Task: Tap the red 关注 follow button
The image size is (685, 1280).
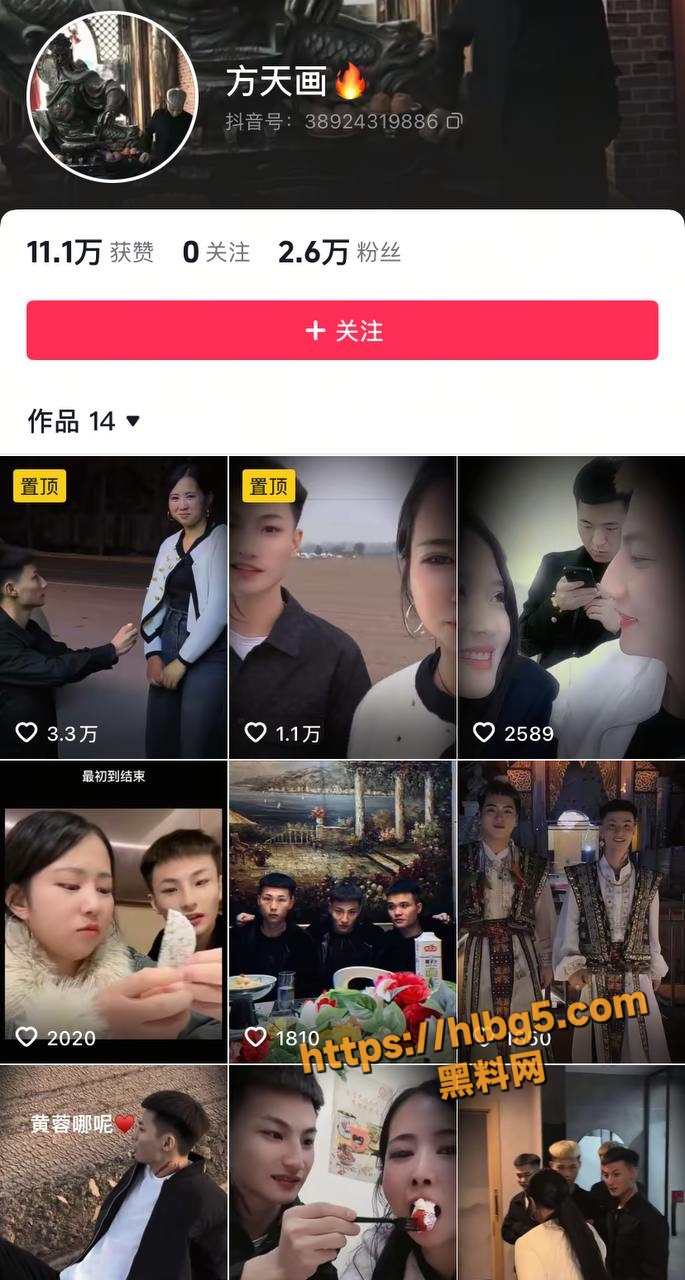Action: (342, 330)
